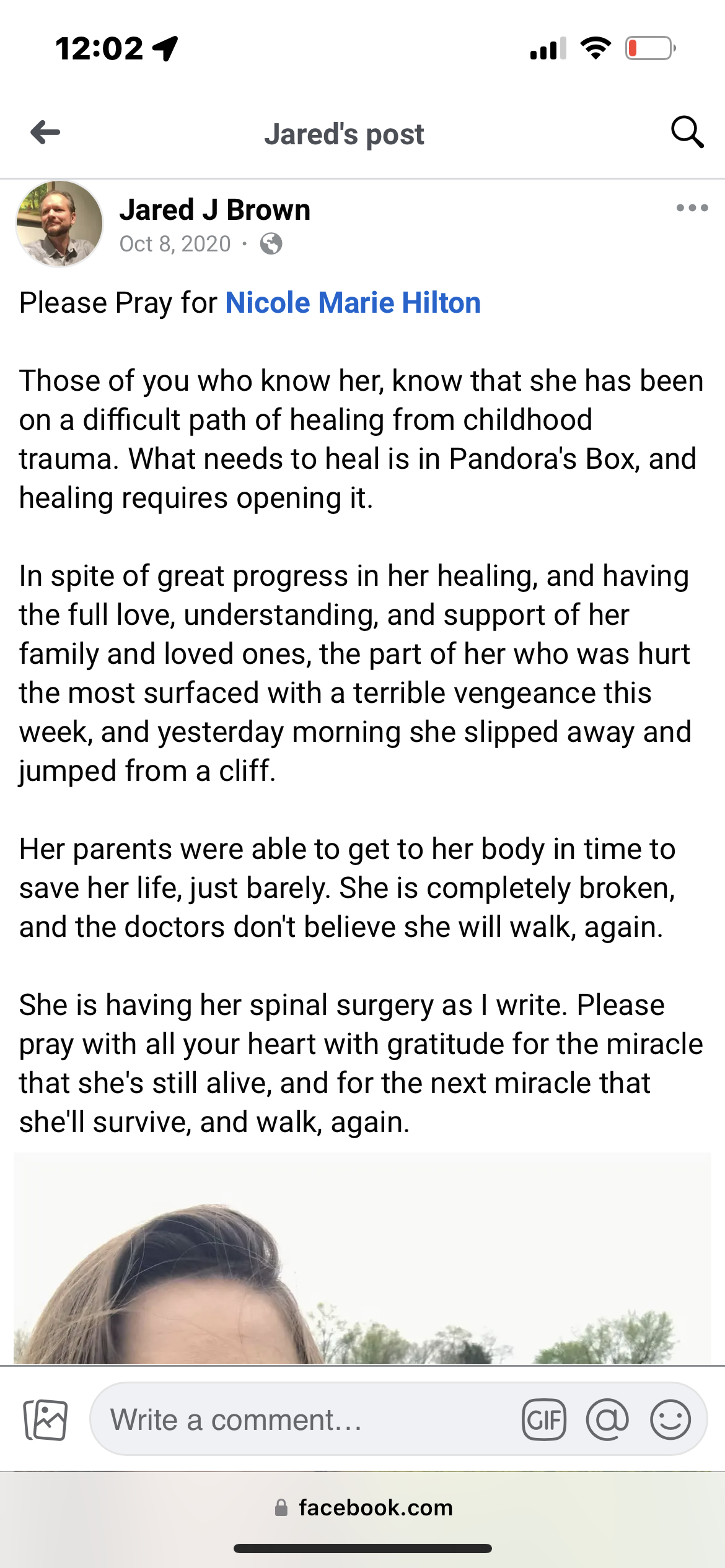
Task: Open the post options three-dot menu
Action: [x=692, y=208]
